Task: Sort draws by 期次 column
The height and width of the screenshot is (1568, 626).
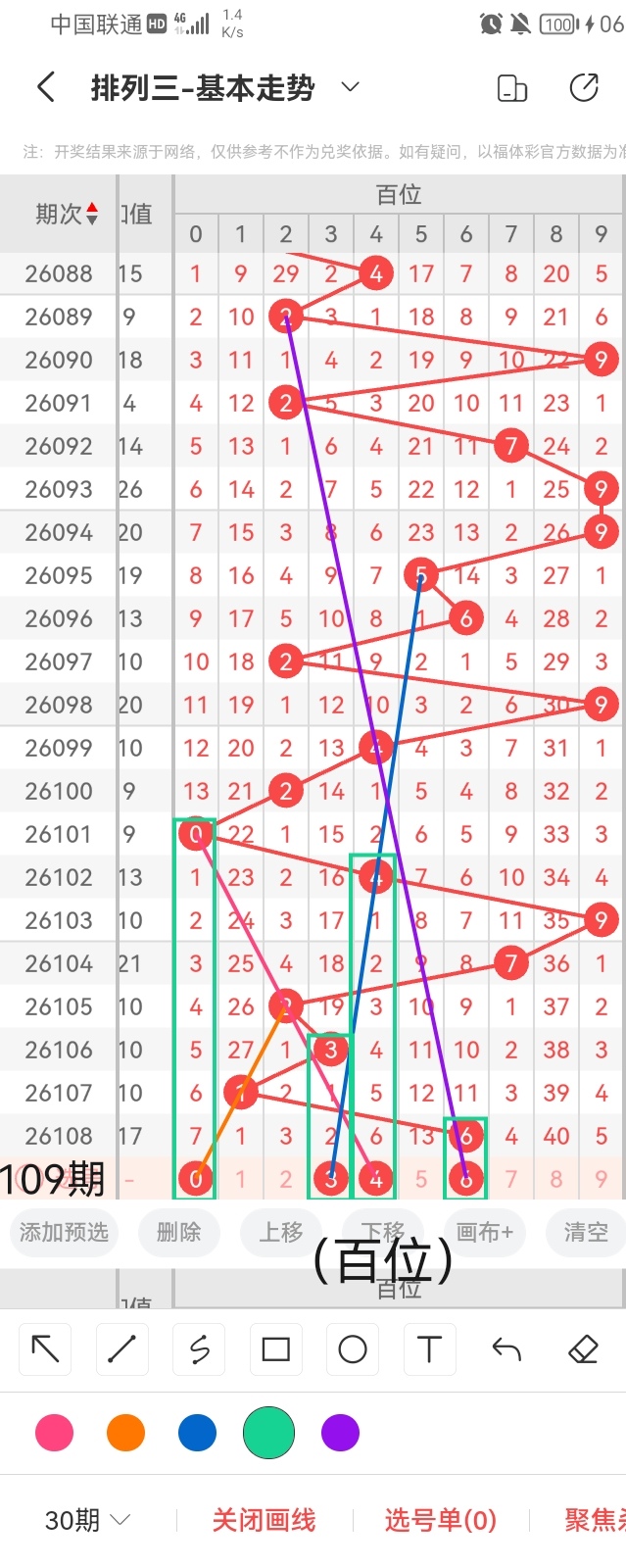Action: [67, 214]
